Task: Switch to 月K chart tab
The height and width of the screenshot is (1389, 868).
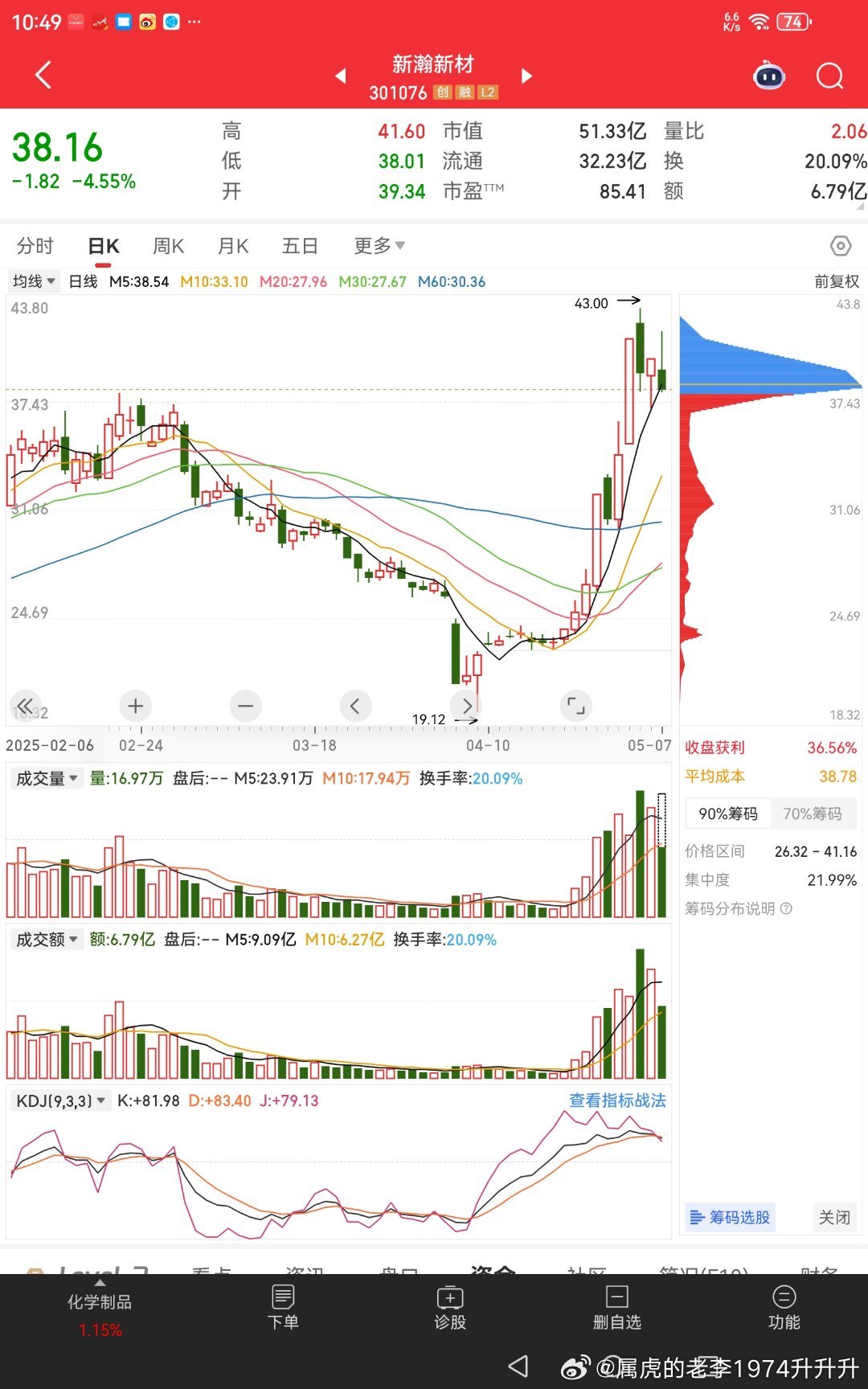Action: tap(233, 246)
